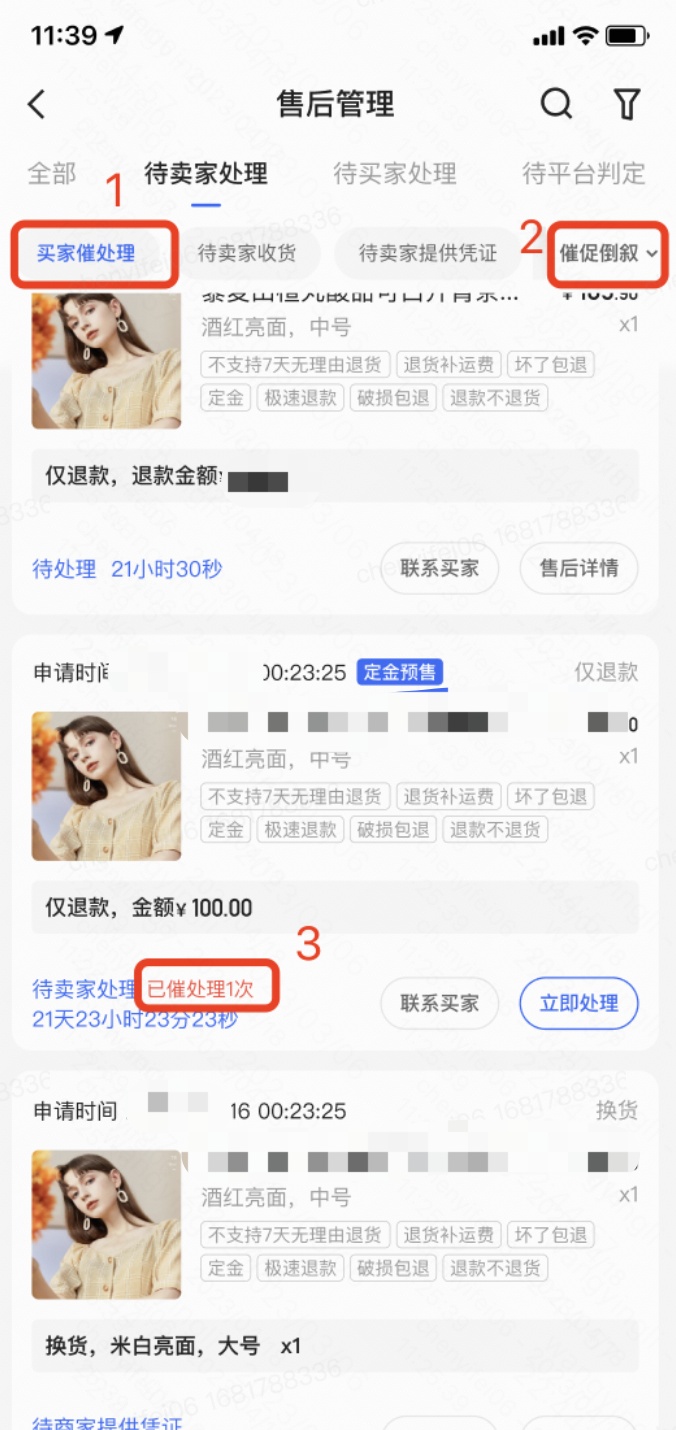Viewport: 676px width, 1430px height.
Task: Tap 联系买家 on the ¥100.00 refund order
Action: 439,1003
